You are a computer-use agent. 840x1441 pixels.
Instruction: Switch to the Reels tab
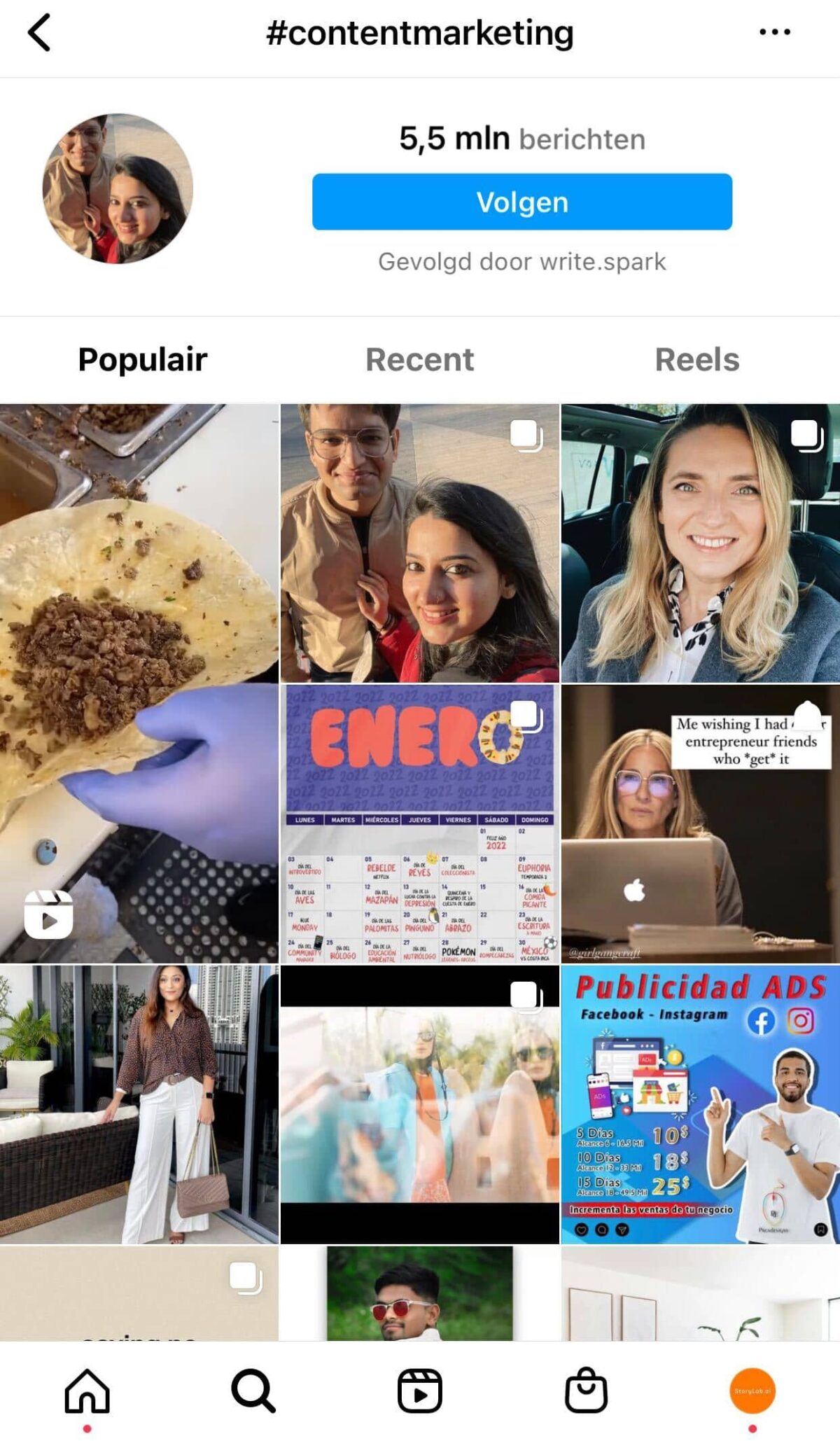click(697, 360)
